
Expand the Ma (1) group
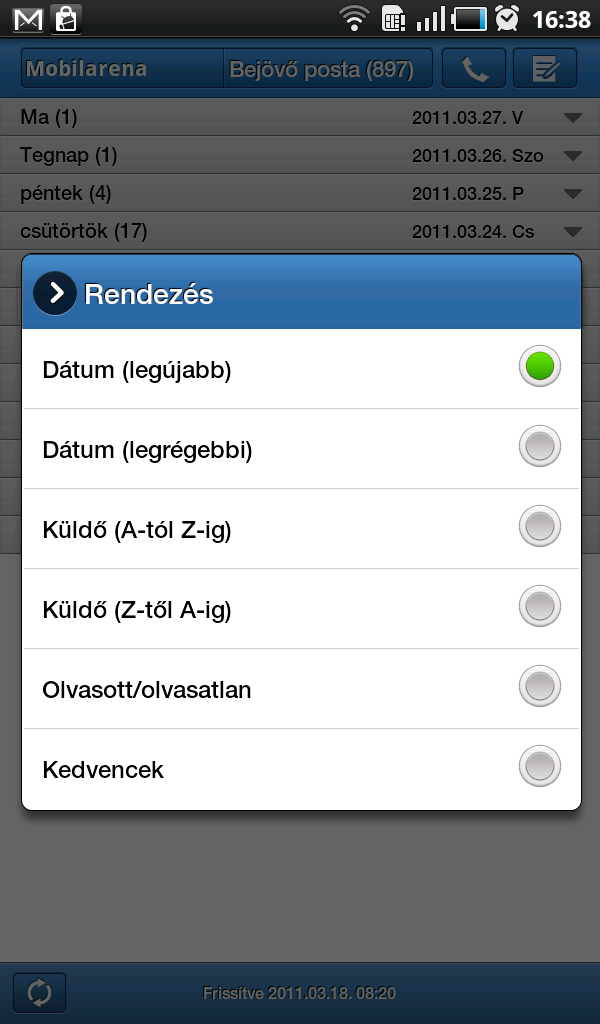click(x=300, y=118)
